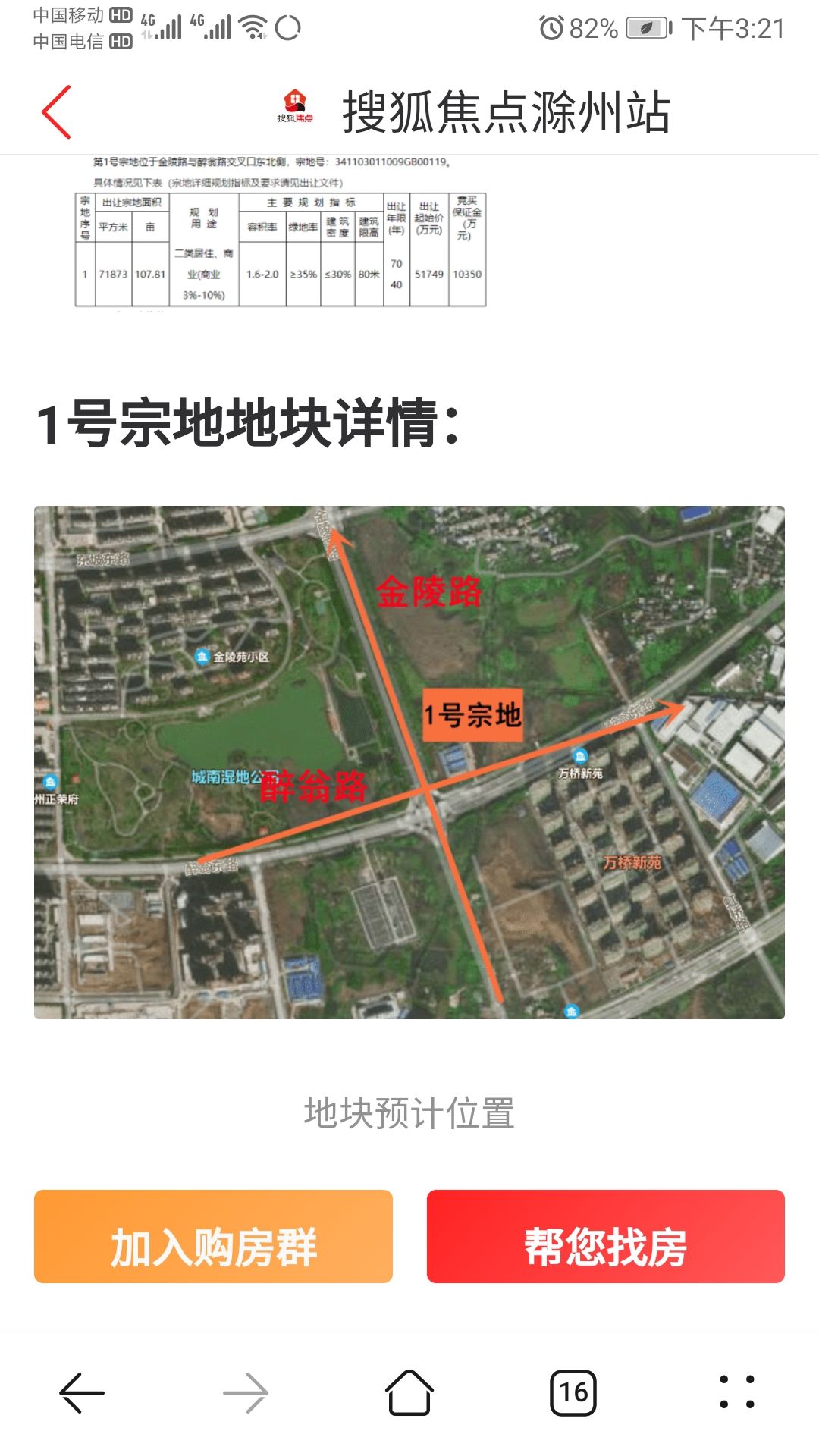
Task: Tap the red back arrow in header
Action: 57,112
